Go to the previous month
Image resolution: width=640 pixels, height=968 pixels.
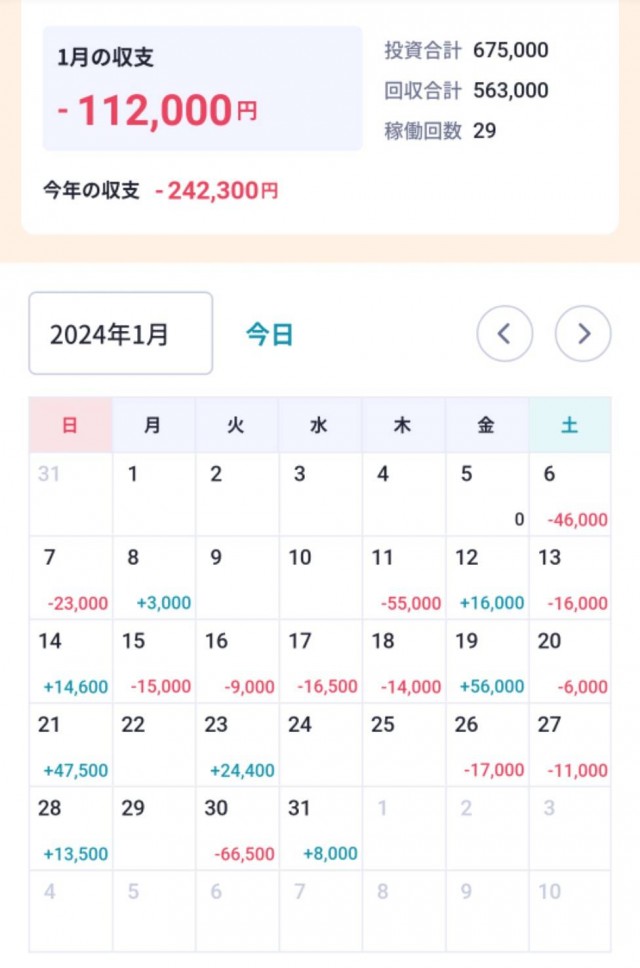[x=504, y=334]
